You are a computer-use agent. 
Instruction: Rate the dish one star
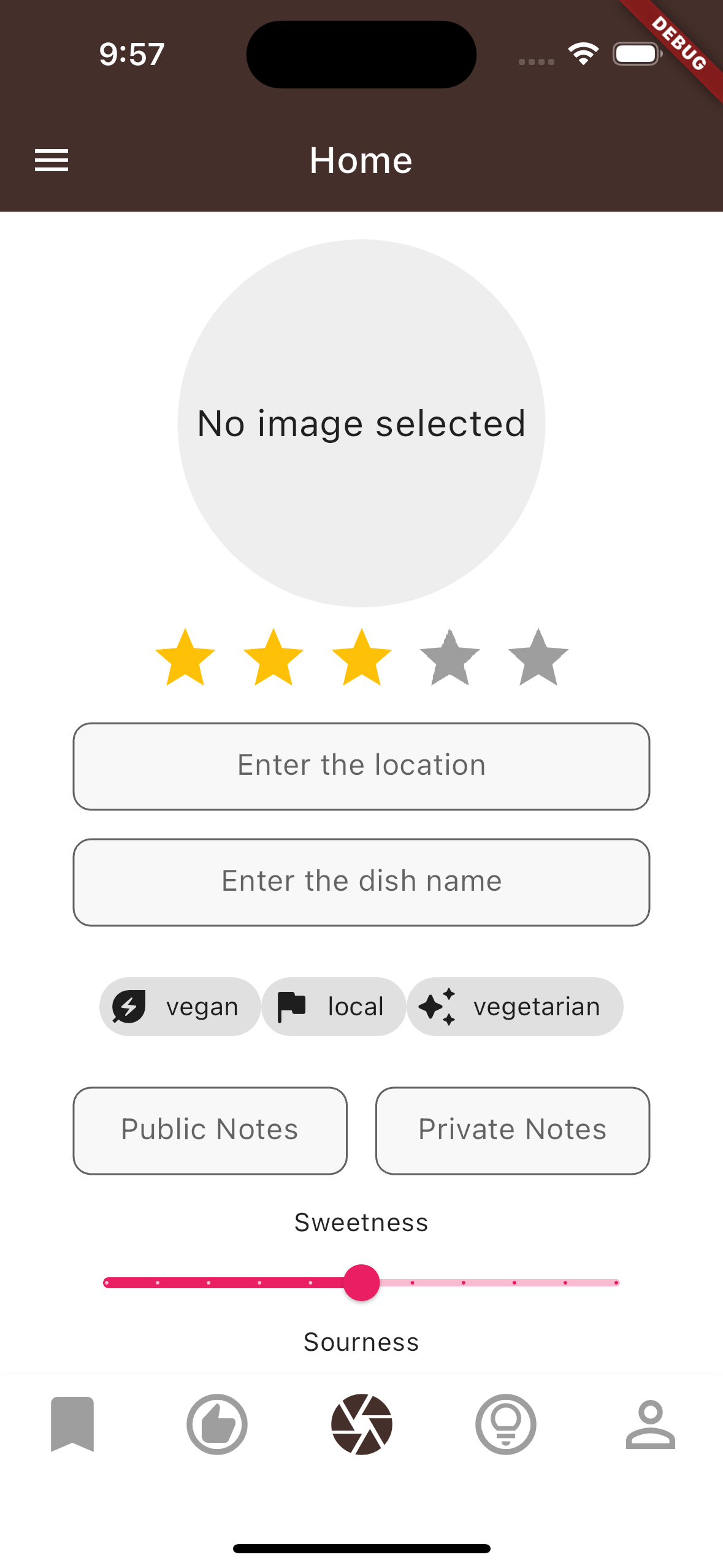pyautogui.click(x=185, y=658)
